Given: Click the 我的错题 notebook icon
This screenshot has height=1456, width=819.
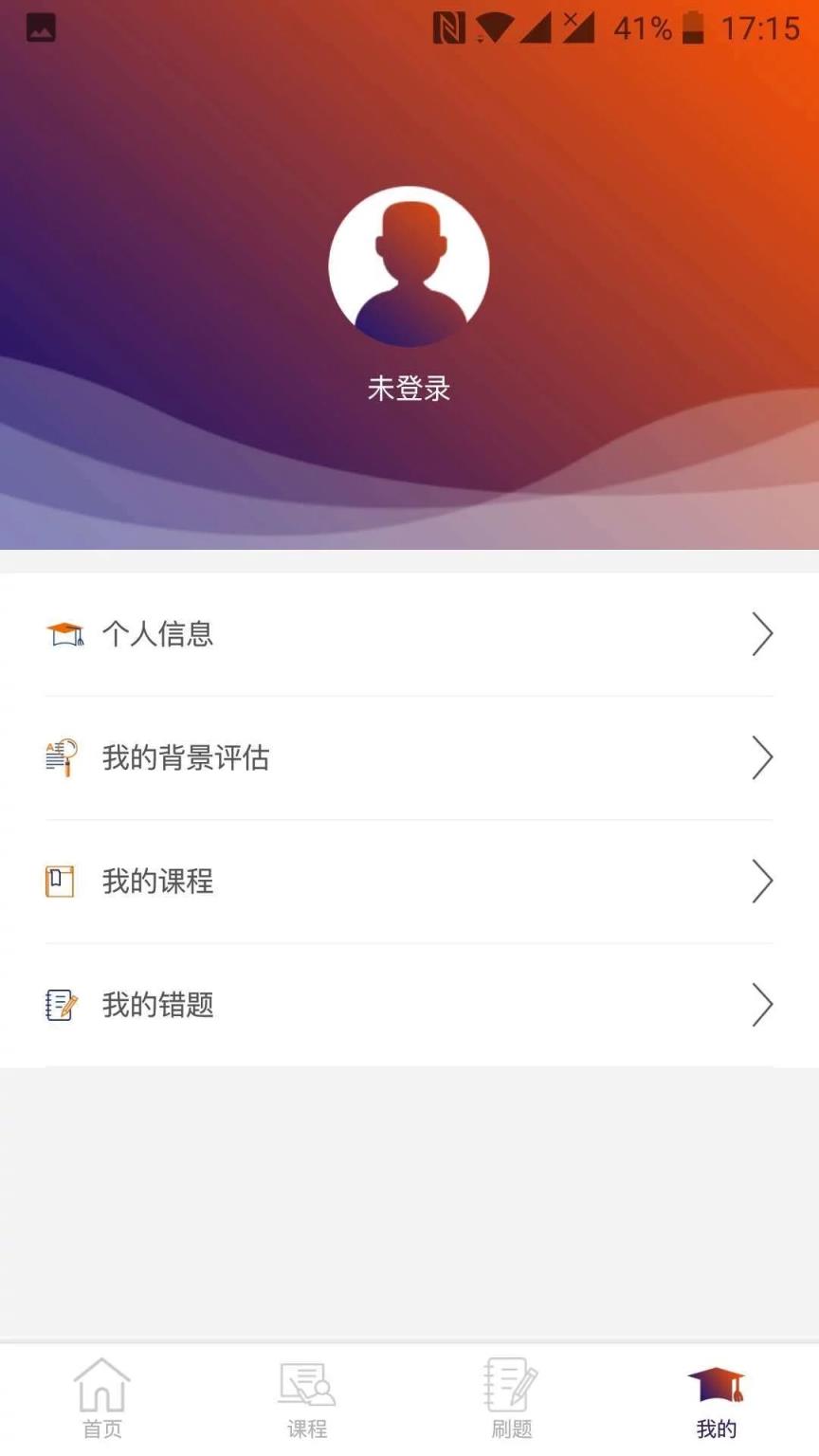Looking at the screenshot, I should tap(60, 1005).
